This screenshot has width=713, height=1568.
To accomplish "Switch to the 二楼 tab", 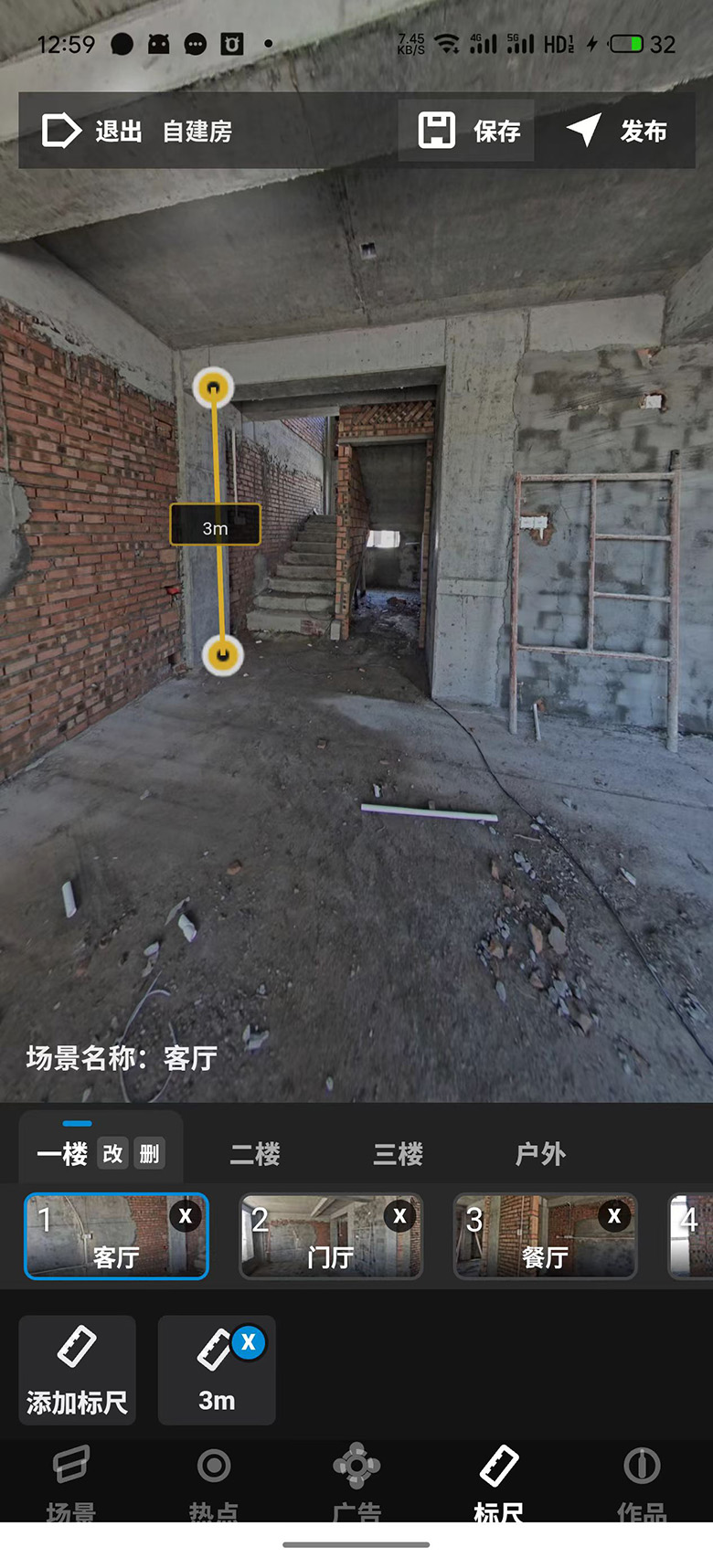I will pos(255,1154).
